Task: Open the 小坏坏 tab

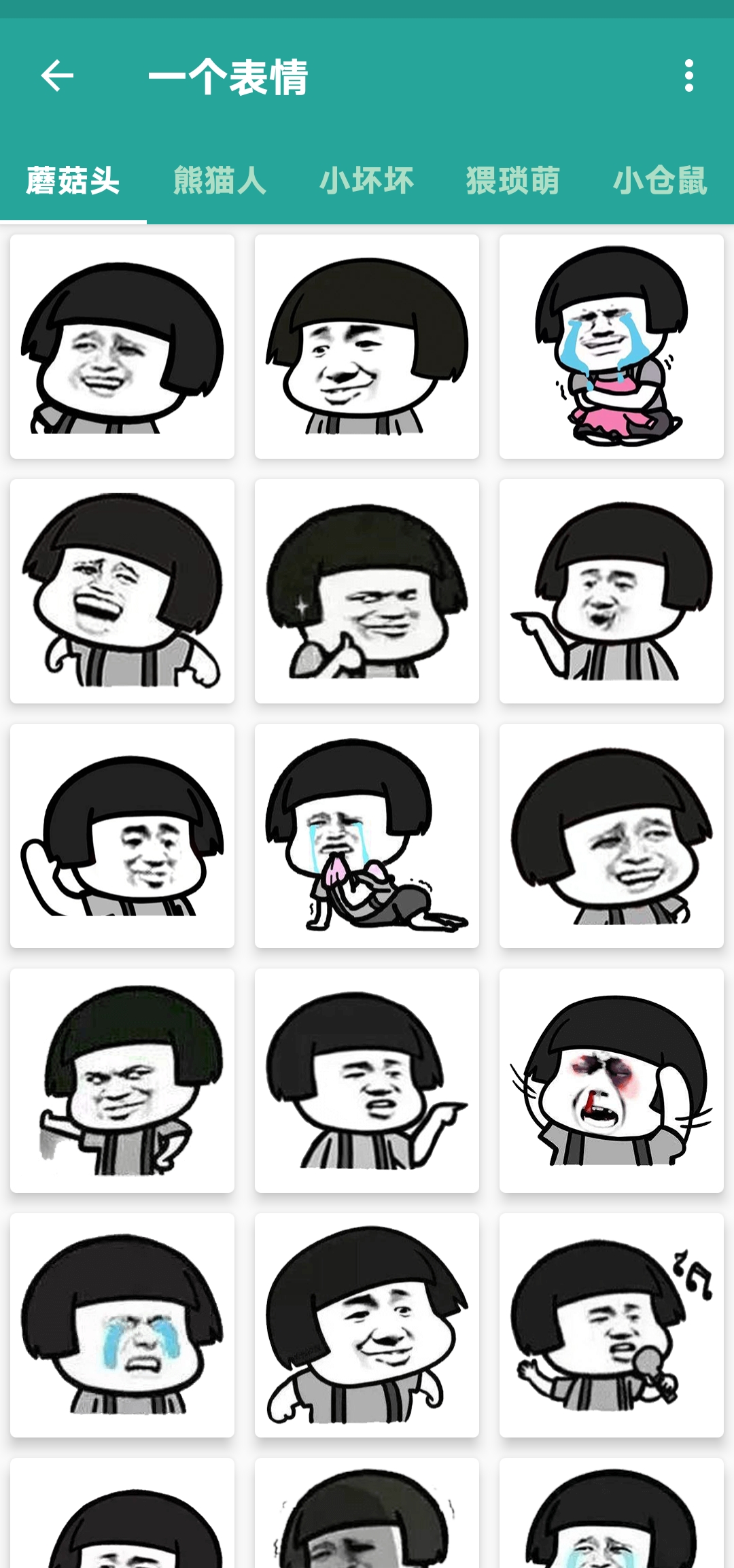Action: pos(366,181)
